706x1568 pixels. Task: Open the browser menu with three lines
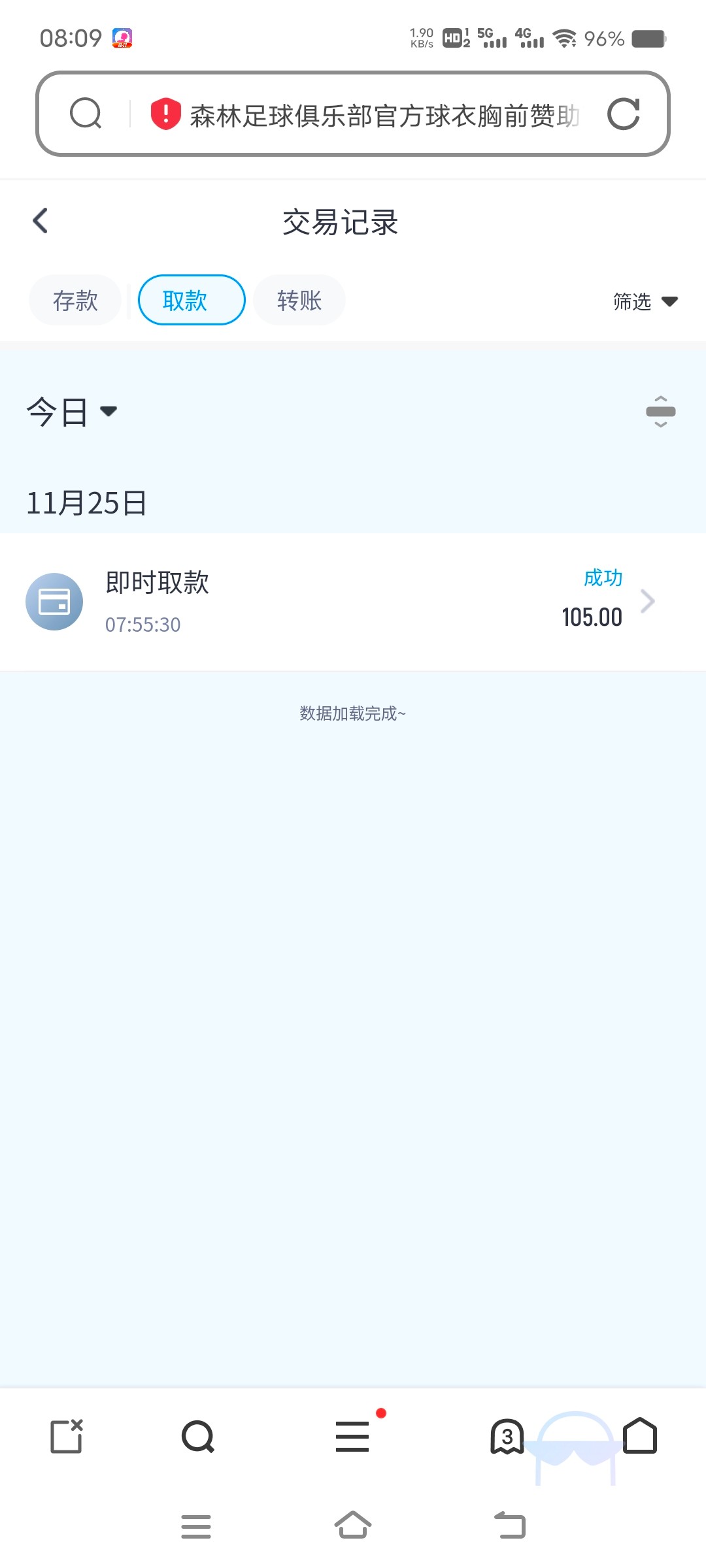(x=353, y=1436)
